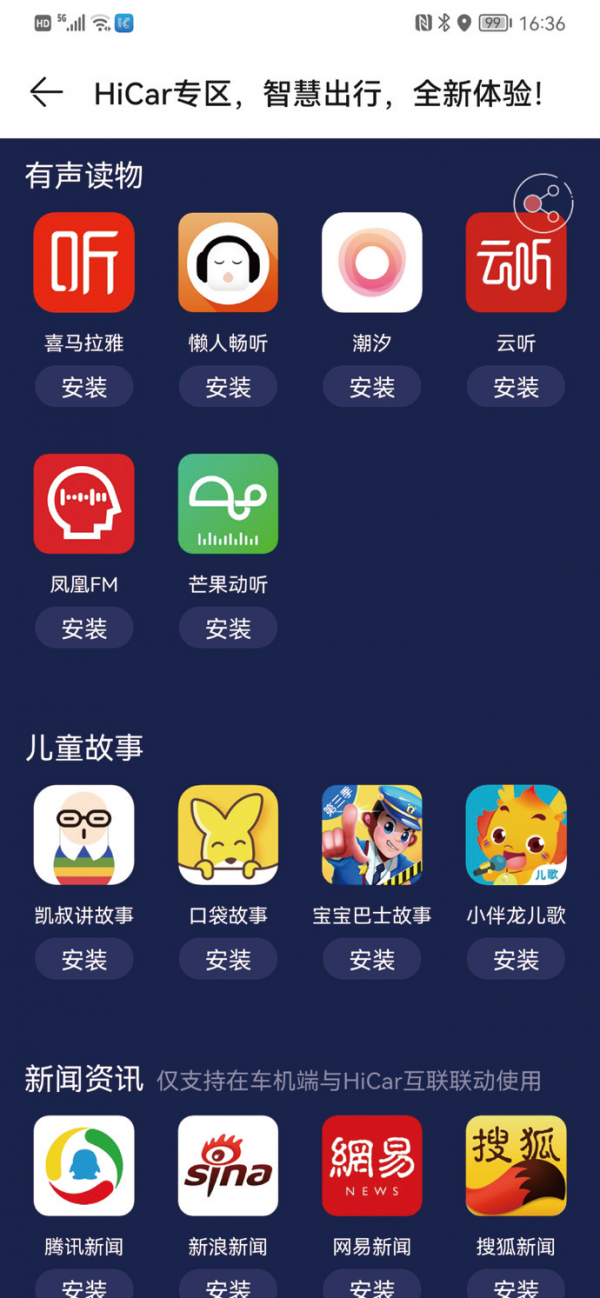Install 小伴龙儿歌 app
Screen dimensions: 600x1298
[x=516, y=959]
